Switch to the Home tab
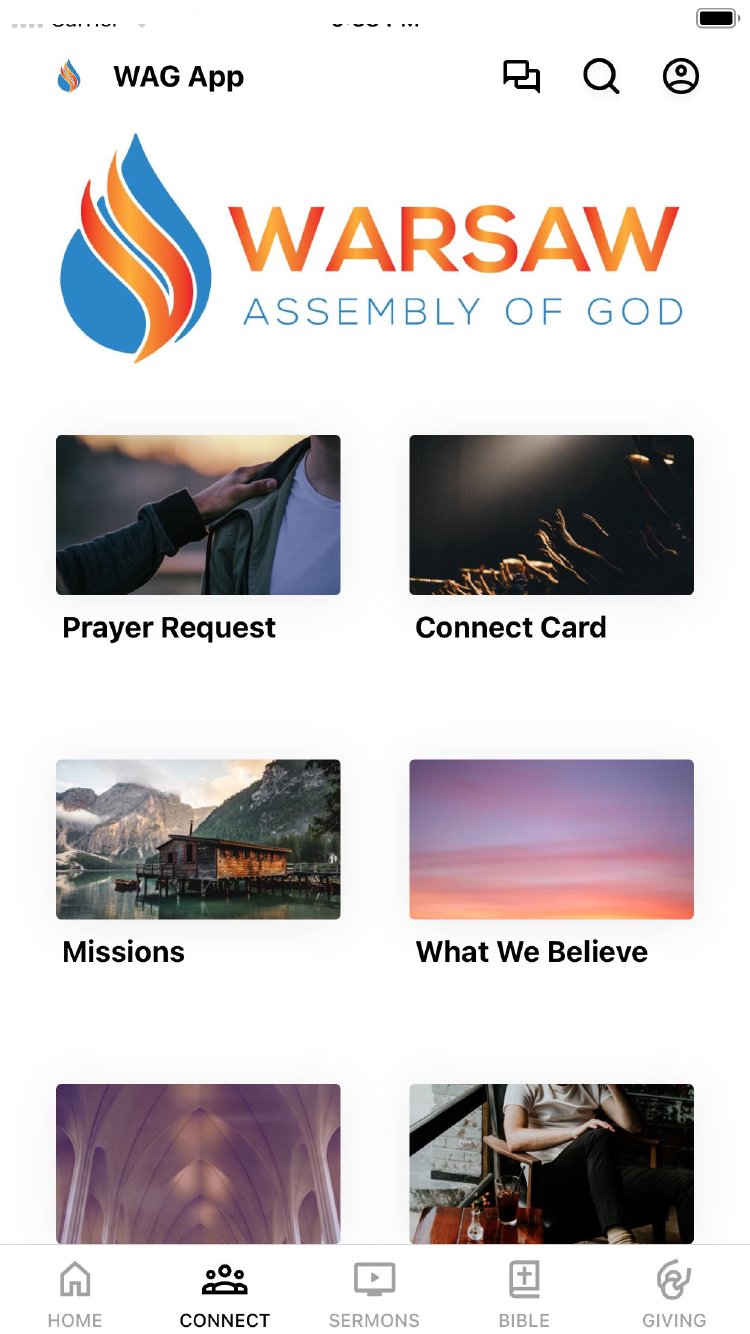Screen dimensions: 750x1334 click(x=75, y=1293)
